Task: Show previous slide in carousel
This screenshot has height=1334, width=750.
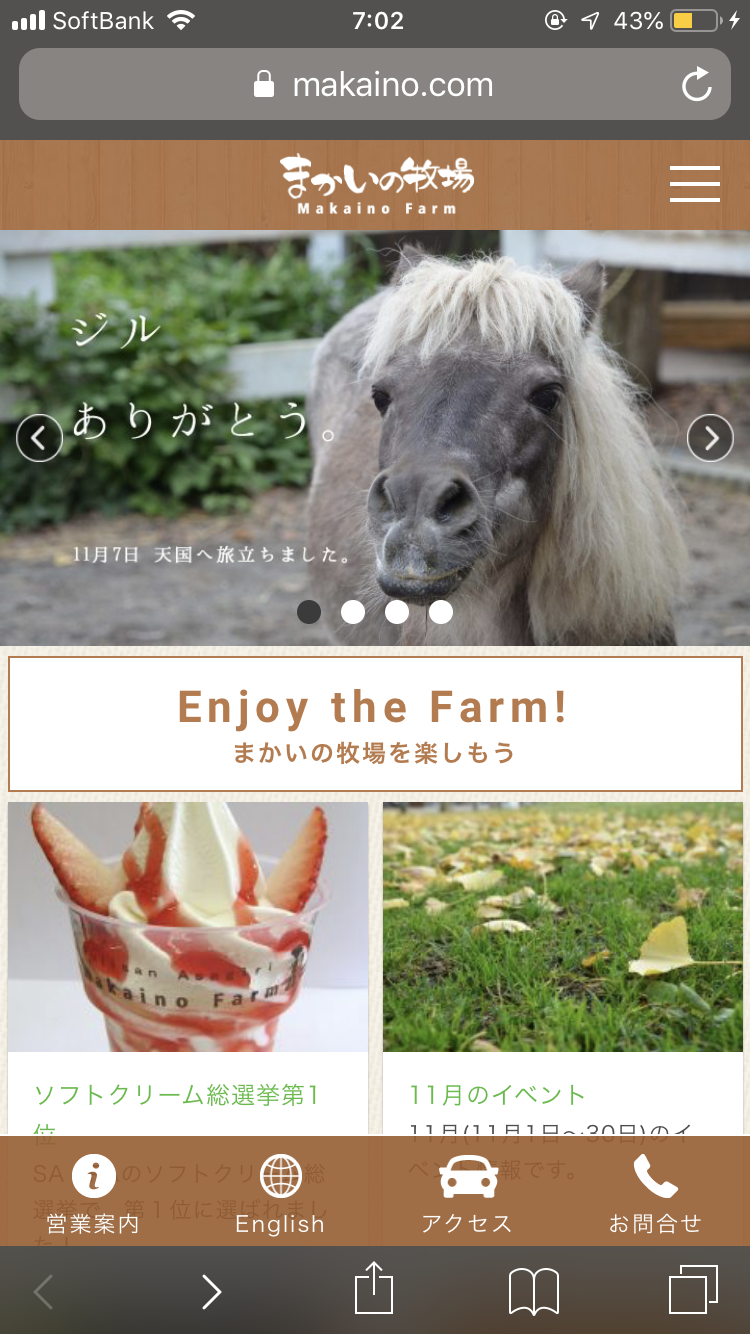Action: point(40,438)
